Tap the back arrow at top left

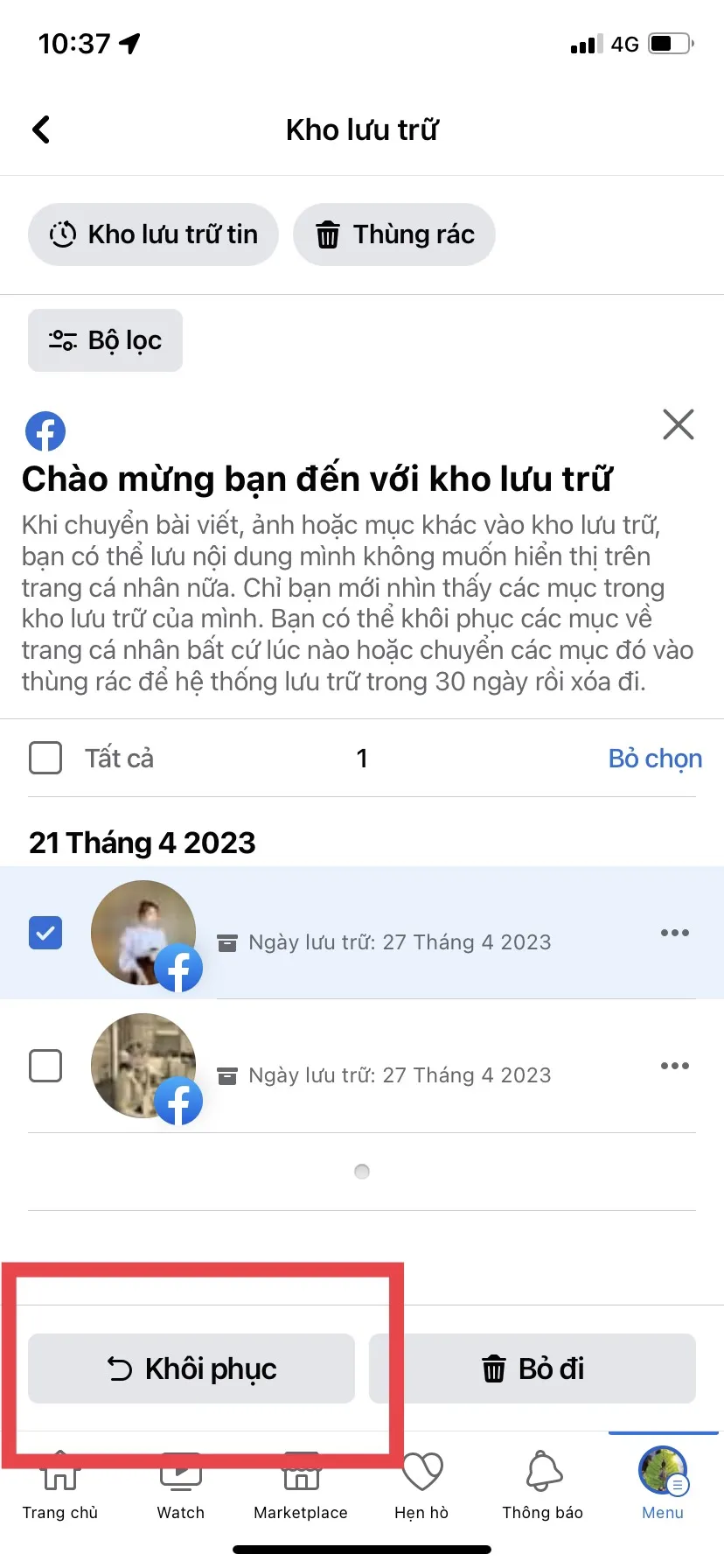(40, 129)
